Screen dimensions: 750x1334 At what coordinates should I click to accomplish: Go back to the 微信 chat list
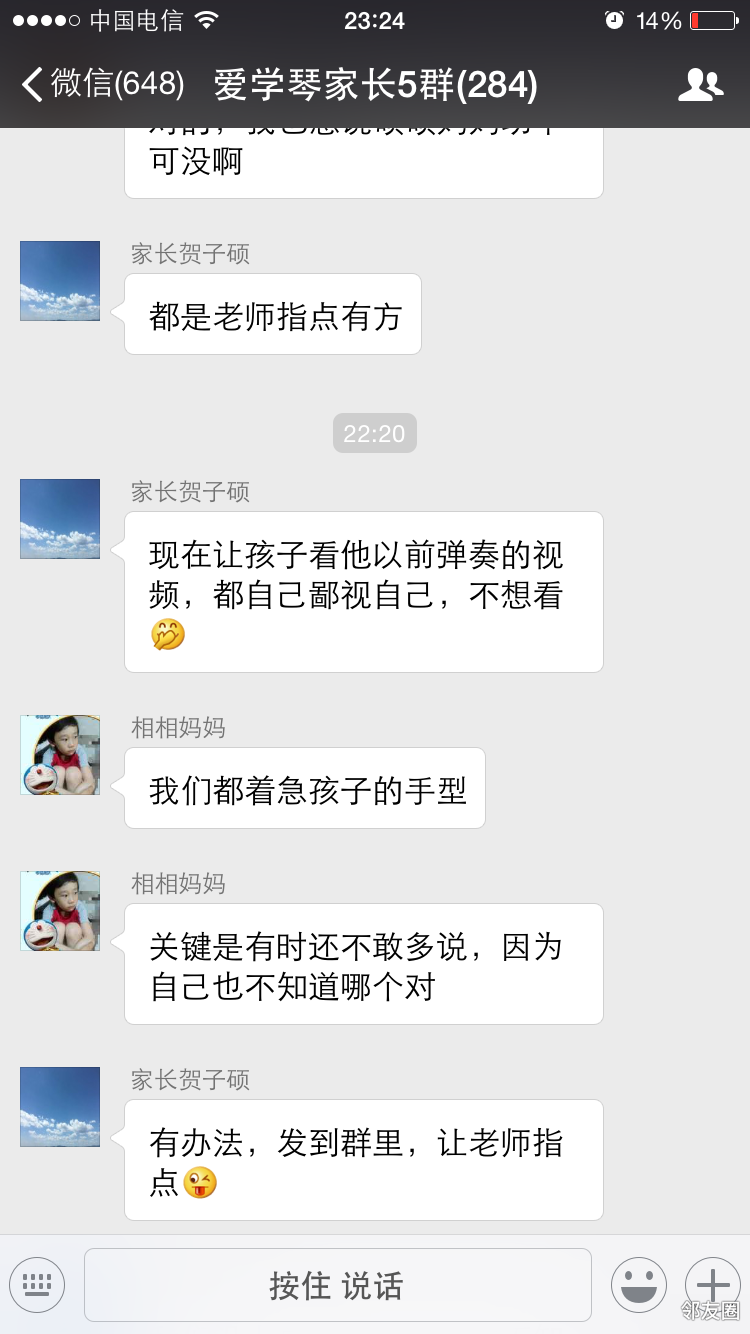(x=102, y=85)
